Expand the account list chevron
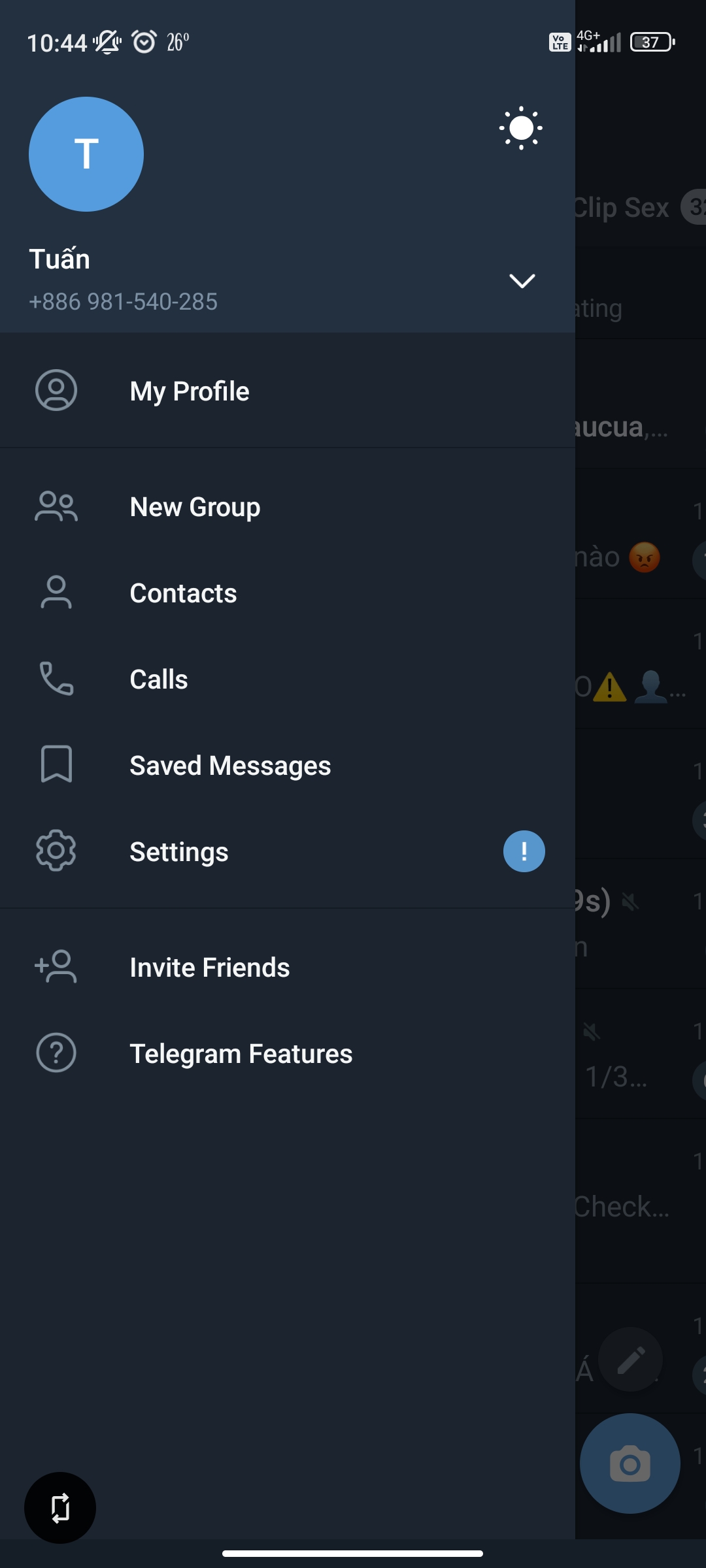Viewport: 706px width, 1568px height. [x=522, y=281]
